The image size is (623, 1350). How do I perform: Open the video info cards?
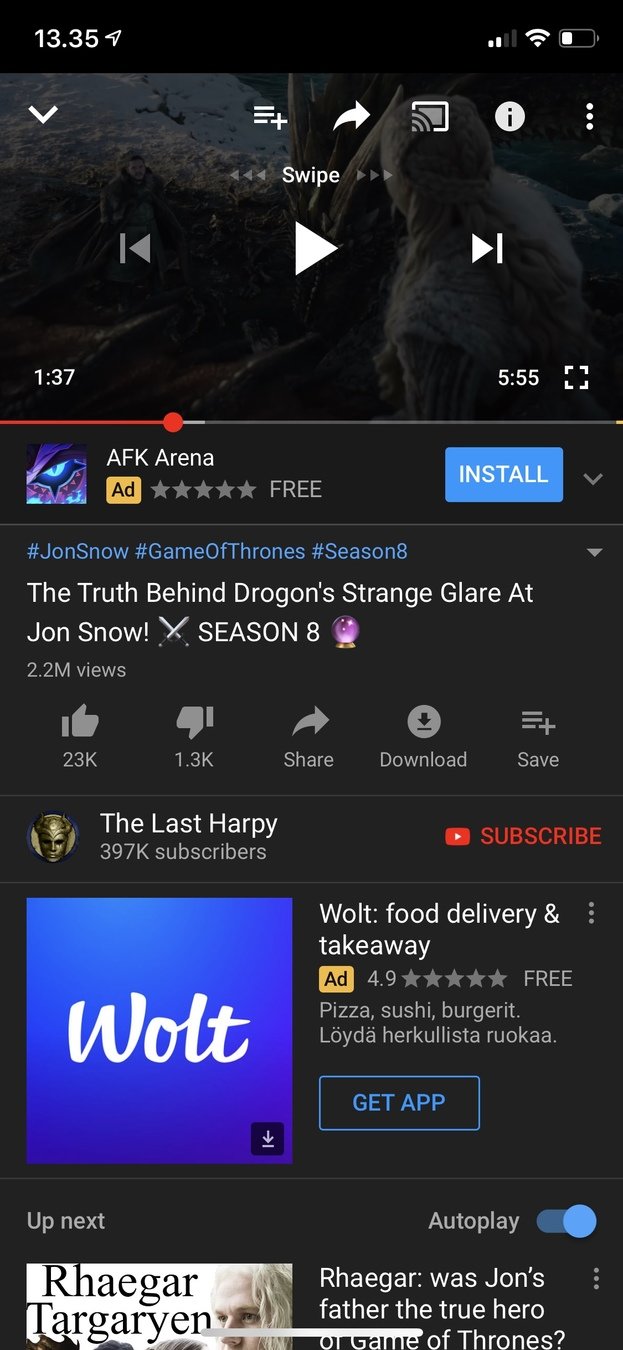point(510,117)
